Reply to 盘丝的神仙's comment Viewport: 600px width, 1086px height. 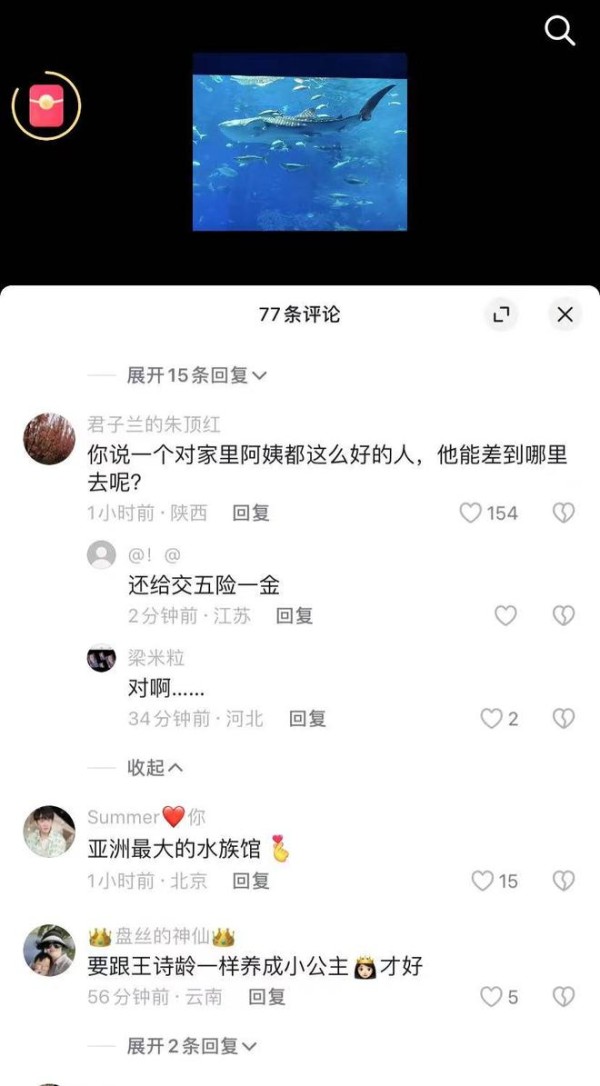coord(267,997)
